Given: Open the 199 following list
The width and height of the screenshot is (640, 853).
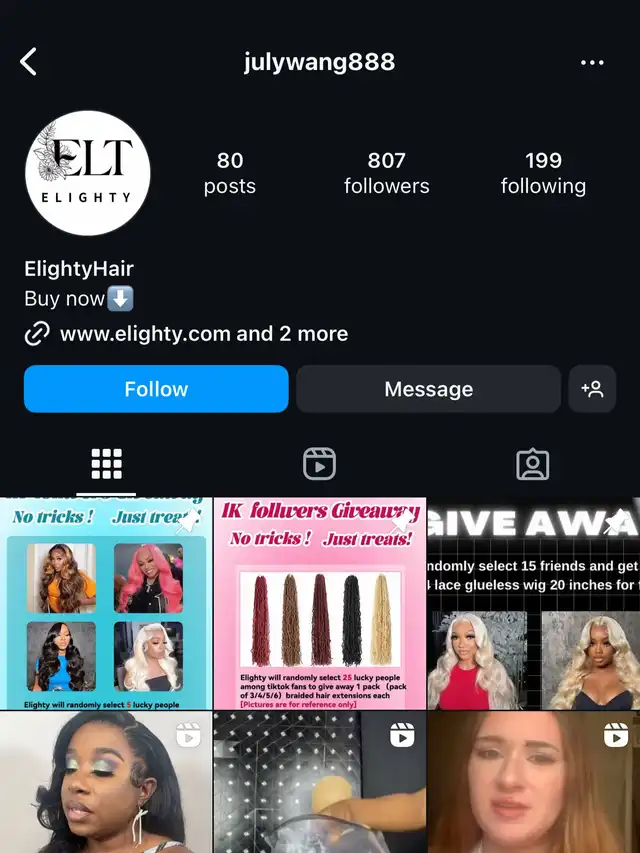Looking at the screenshot, I should pyautogui.click(x=543, y=173).
